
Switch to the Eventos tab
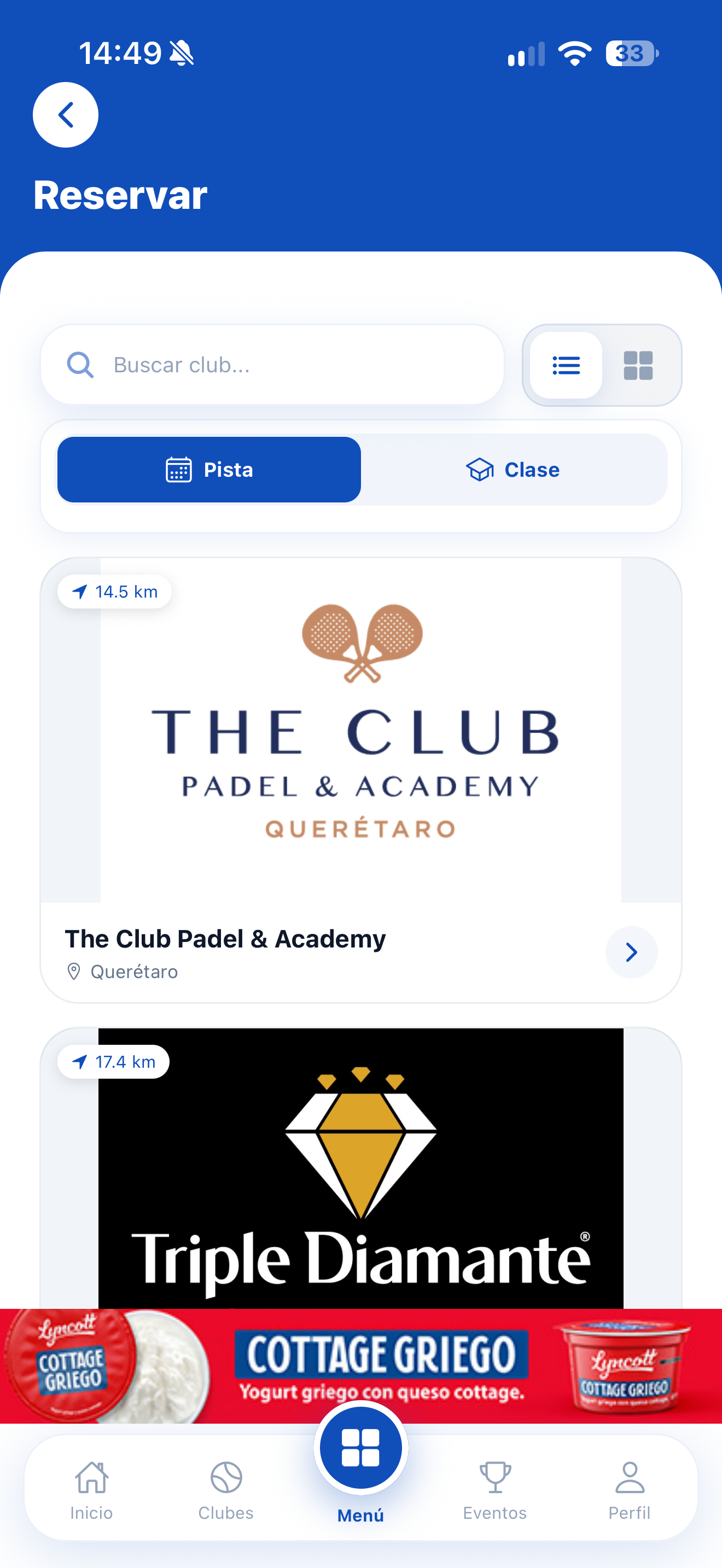coord(495,1490)
